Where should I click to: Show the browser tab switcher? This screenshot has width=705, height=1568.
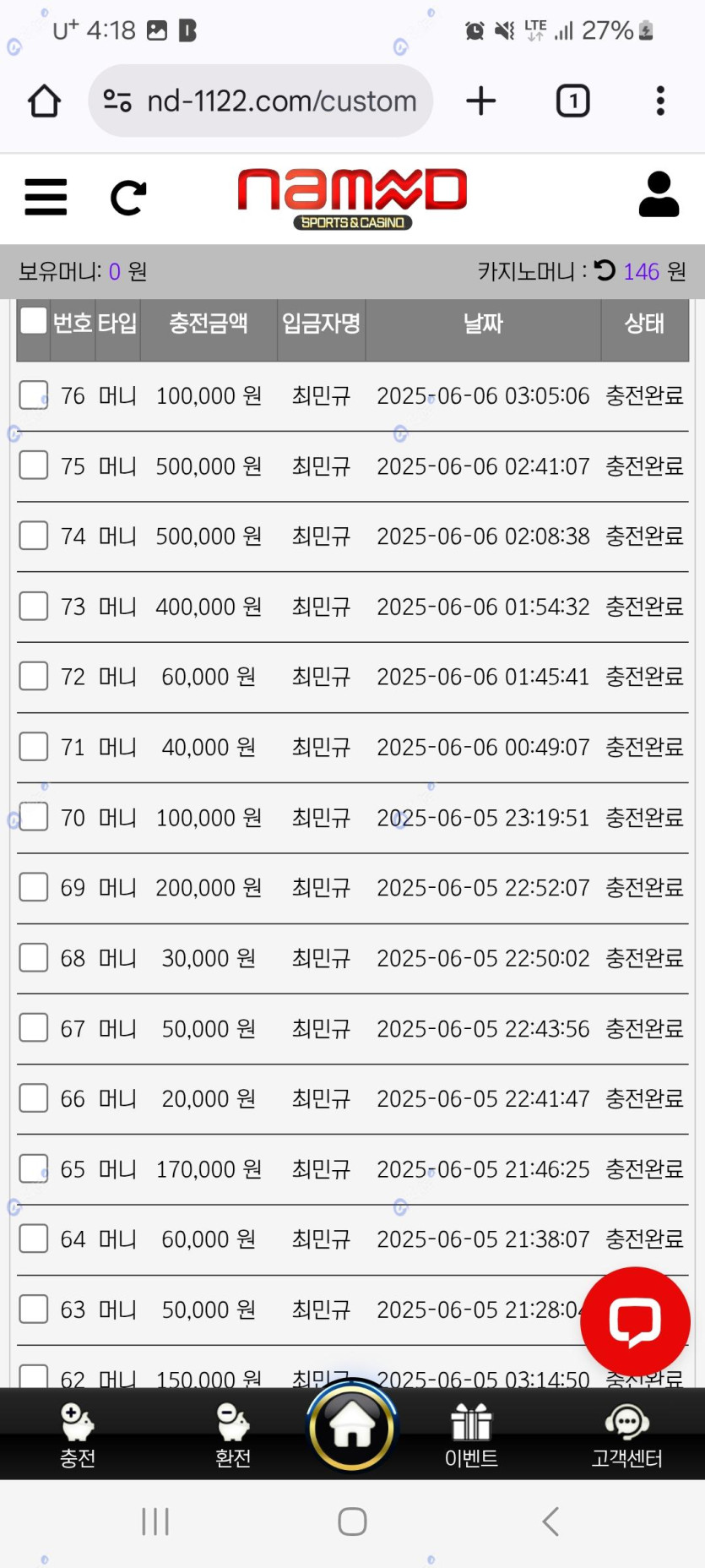[572, 101]
